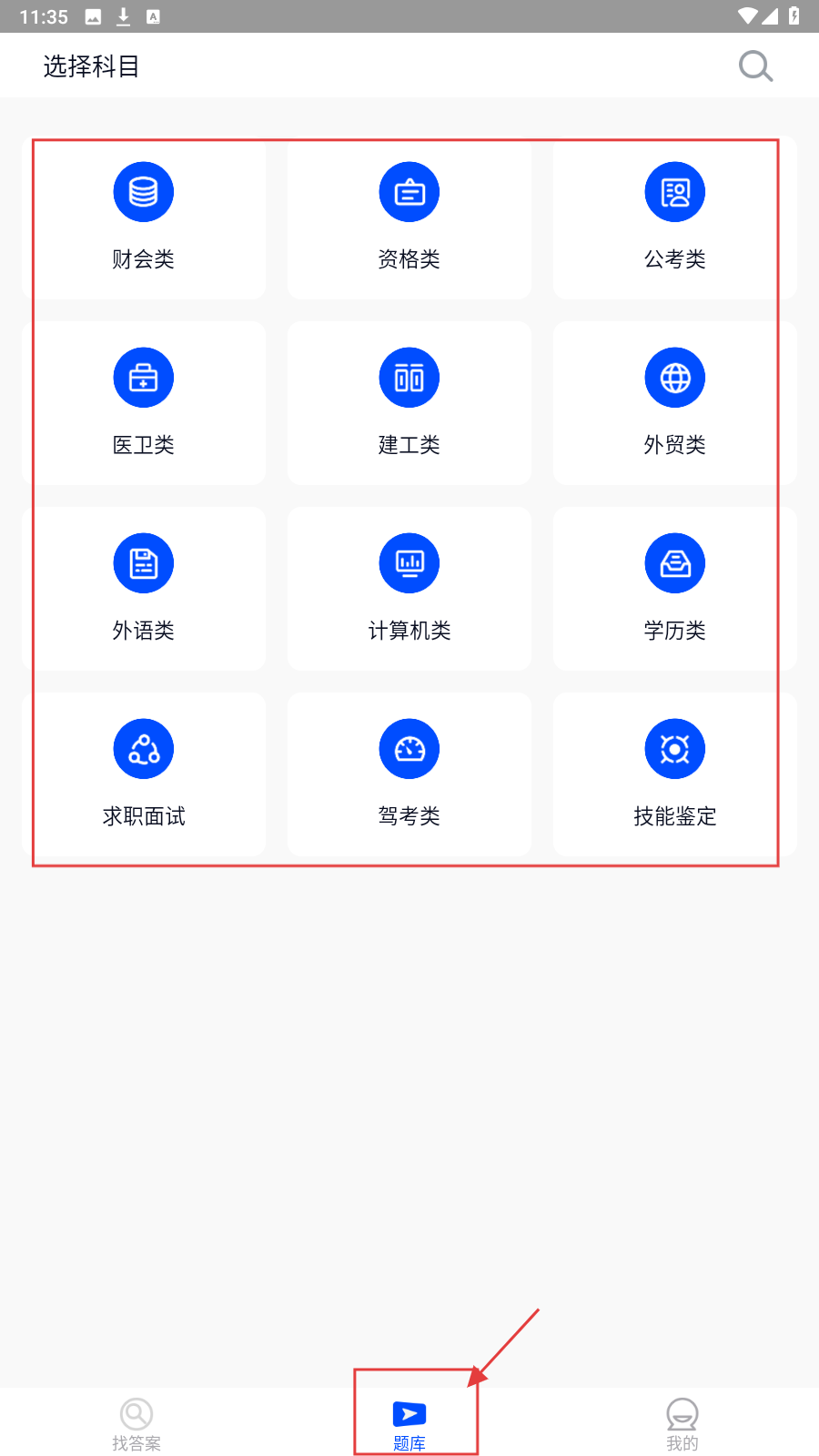Open the 财会类 category
Screen dimensions: 819x1456
(x=144, y=218)
